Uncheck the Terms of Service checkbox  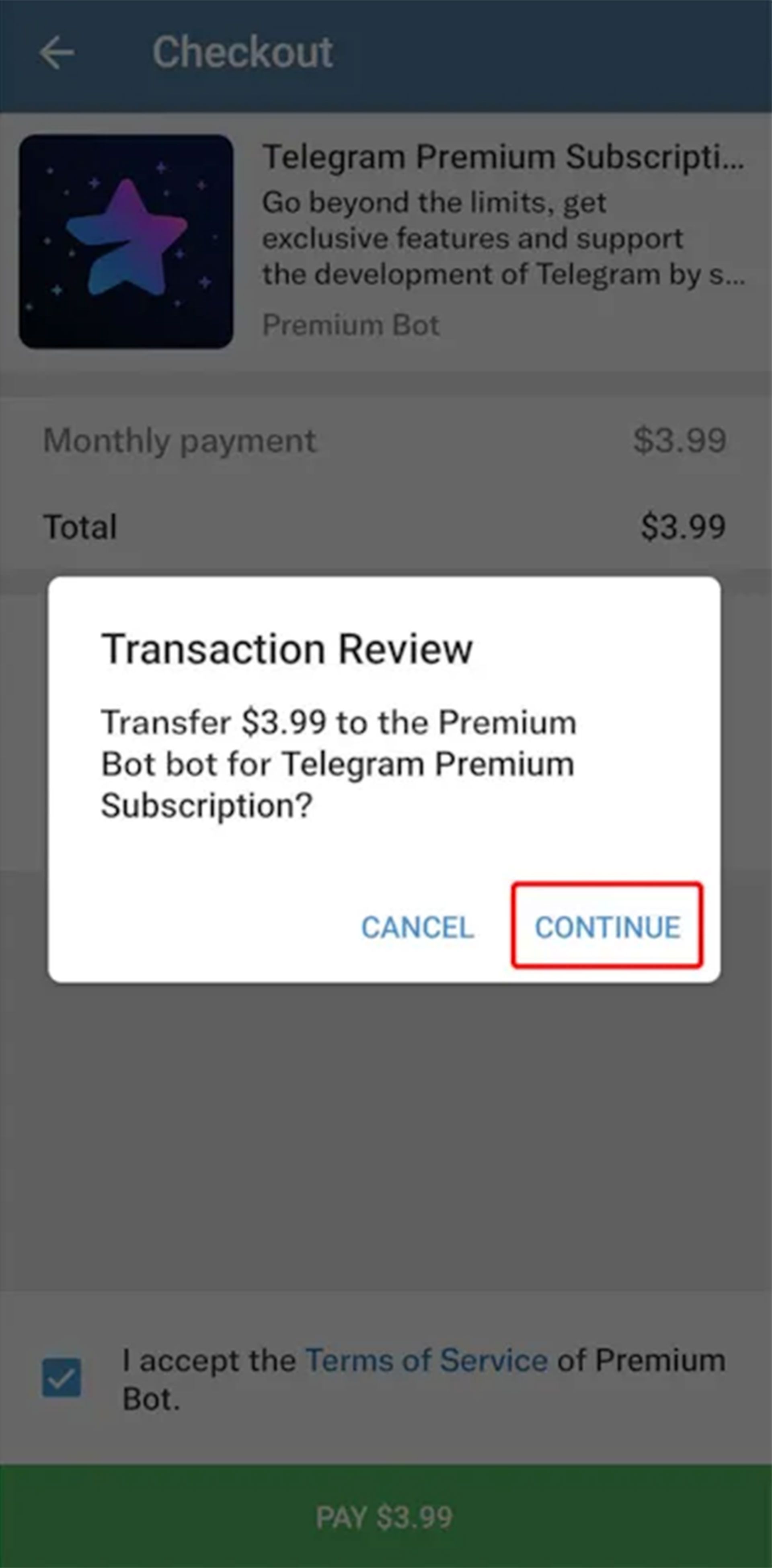click(62, 1377)
